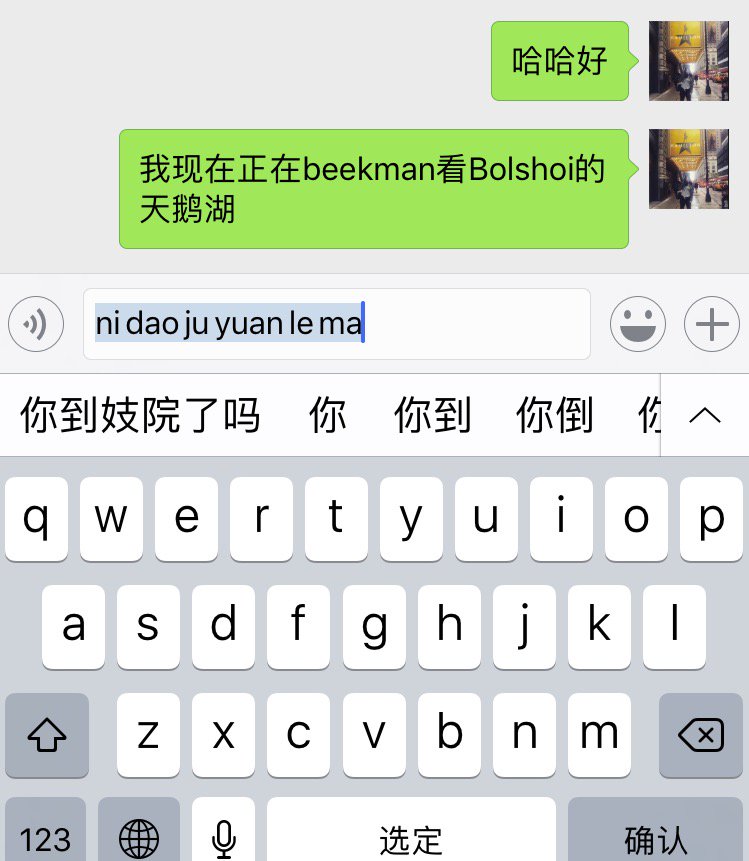749x861 pixels.
Task: Switch to voice message input
Action: (x=36, y=325)
